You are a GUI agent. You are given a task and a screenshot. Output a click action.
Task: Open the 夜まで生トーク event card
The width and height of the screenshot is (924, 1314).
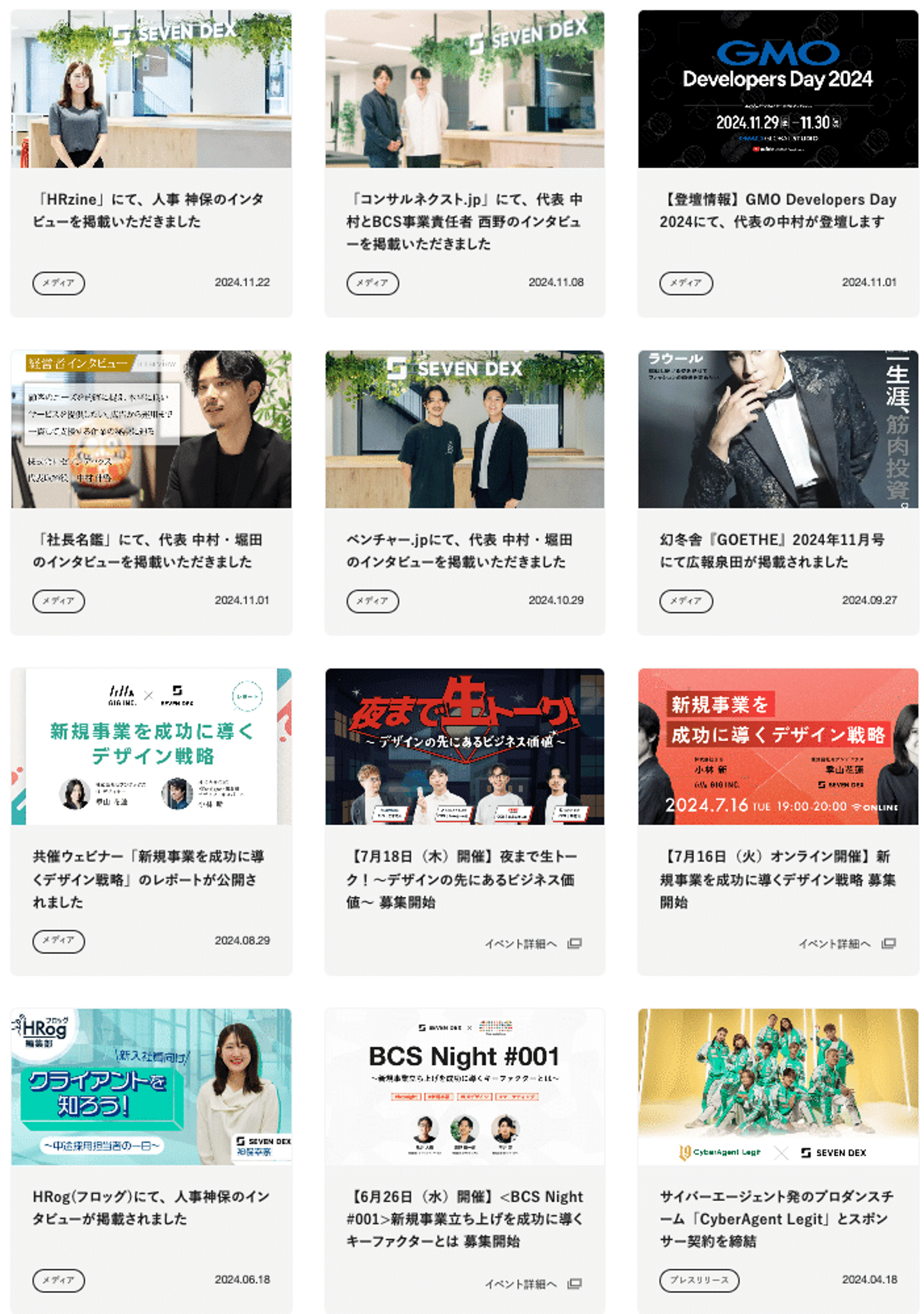pyautogui.click(x=464, y=878)
